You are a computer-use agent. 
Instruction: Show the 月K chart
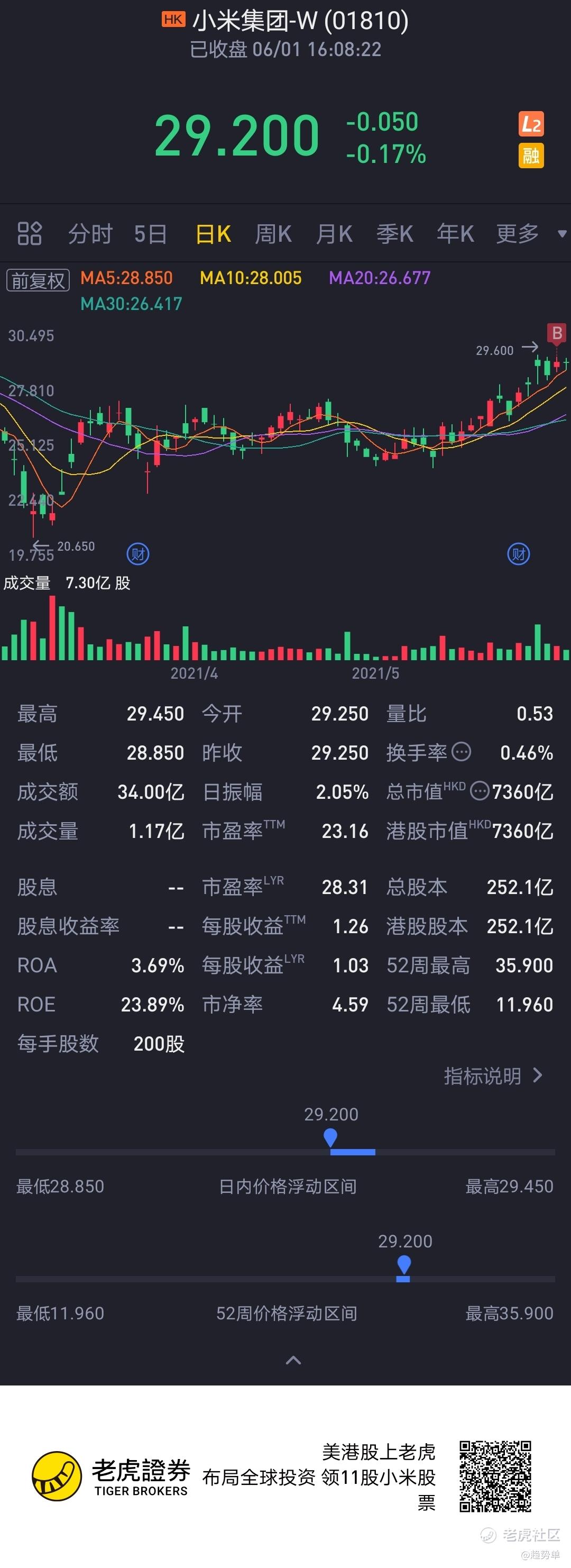(x=334, y=234)
